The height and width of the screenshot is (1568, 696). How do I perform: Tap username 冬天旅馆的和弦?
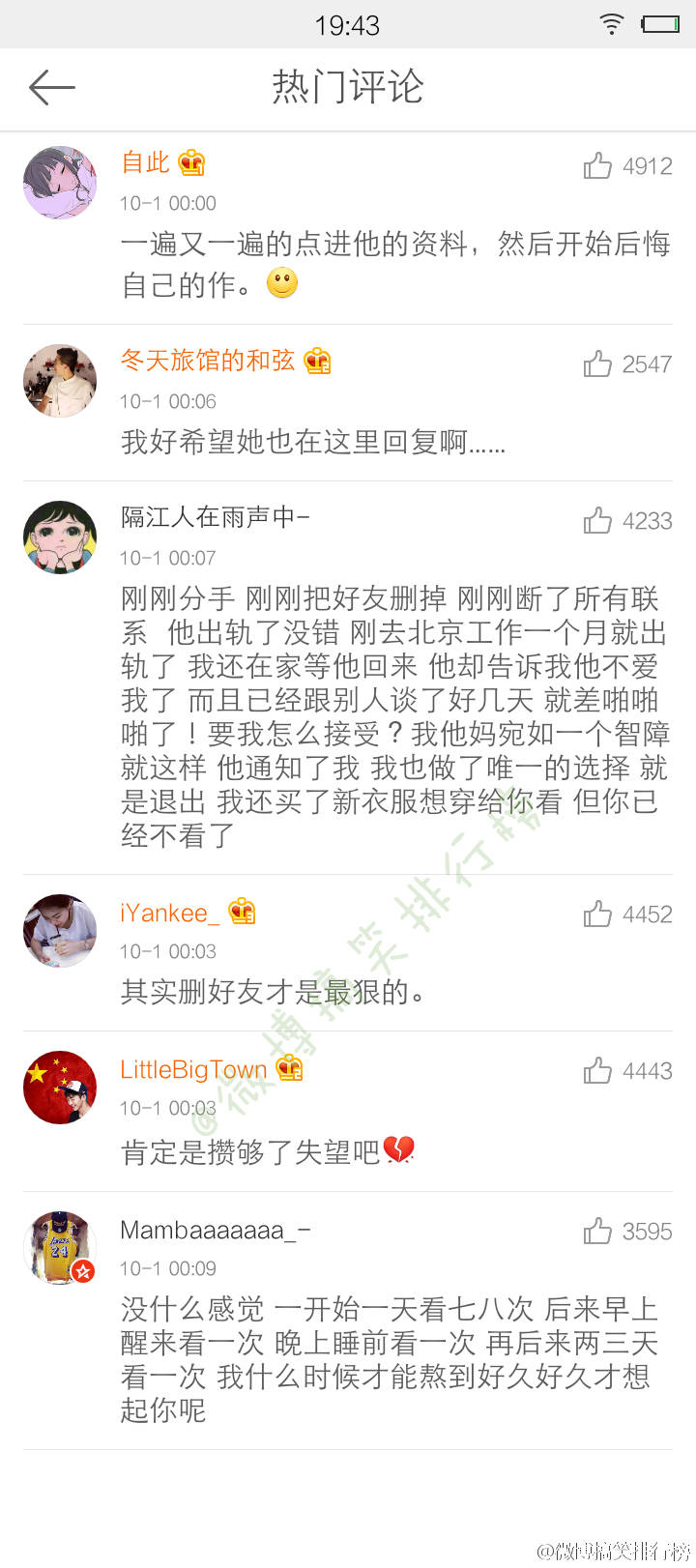(208, 362)
